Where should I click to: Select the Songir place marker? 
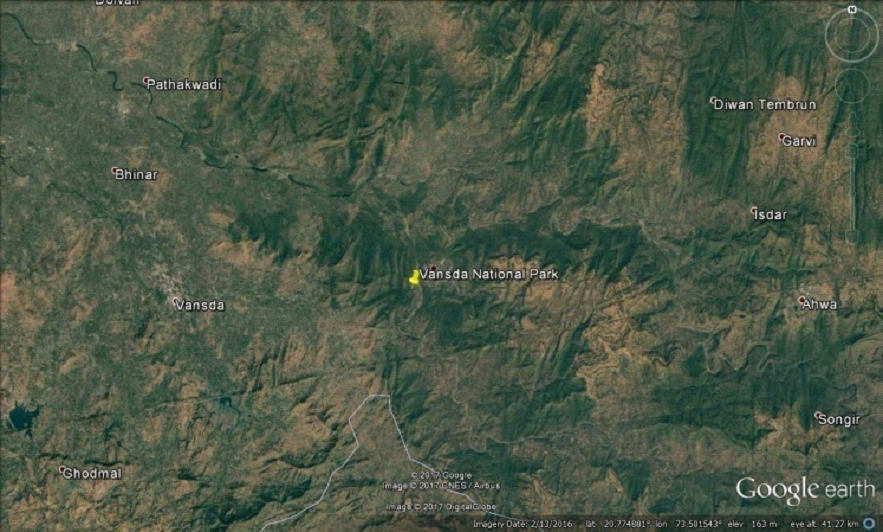click(818, 415)
